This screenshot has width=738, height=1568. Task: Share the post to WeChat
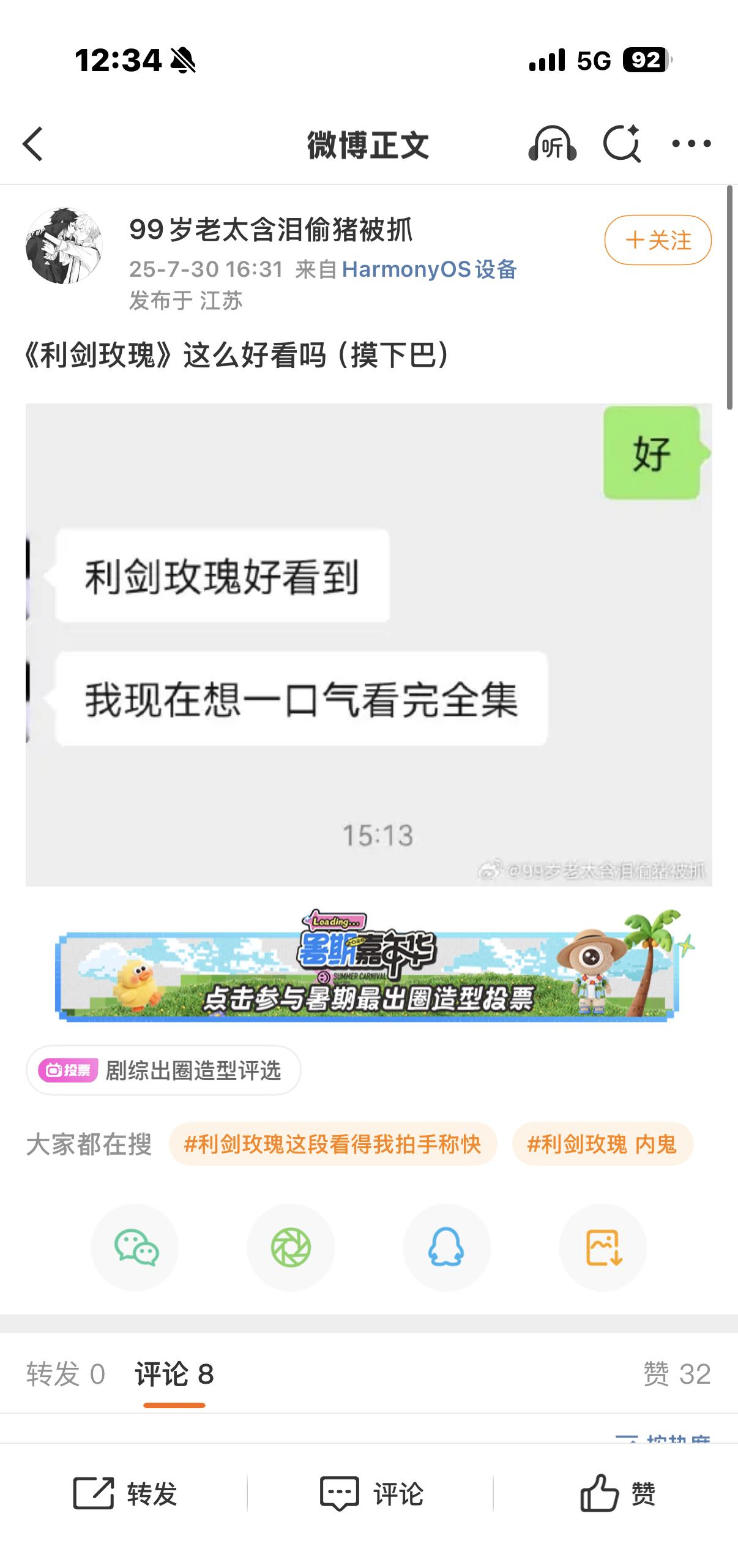(x=135, y=1248)
